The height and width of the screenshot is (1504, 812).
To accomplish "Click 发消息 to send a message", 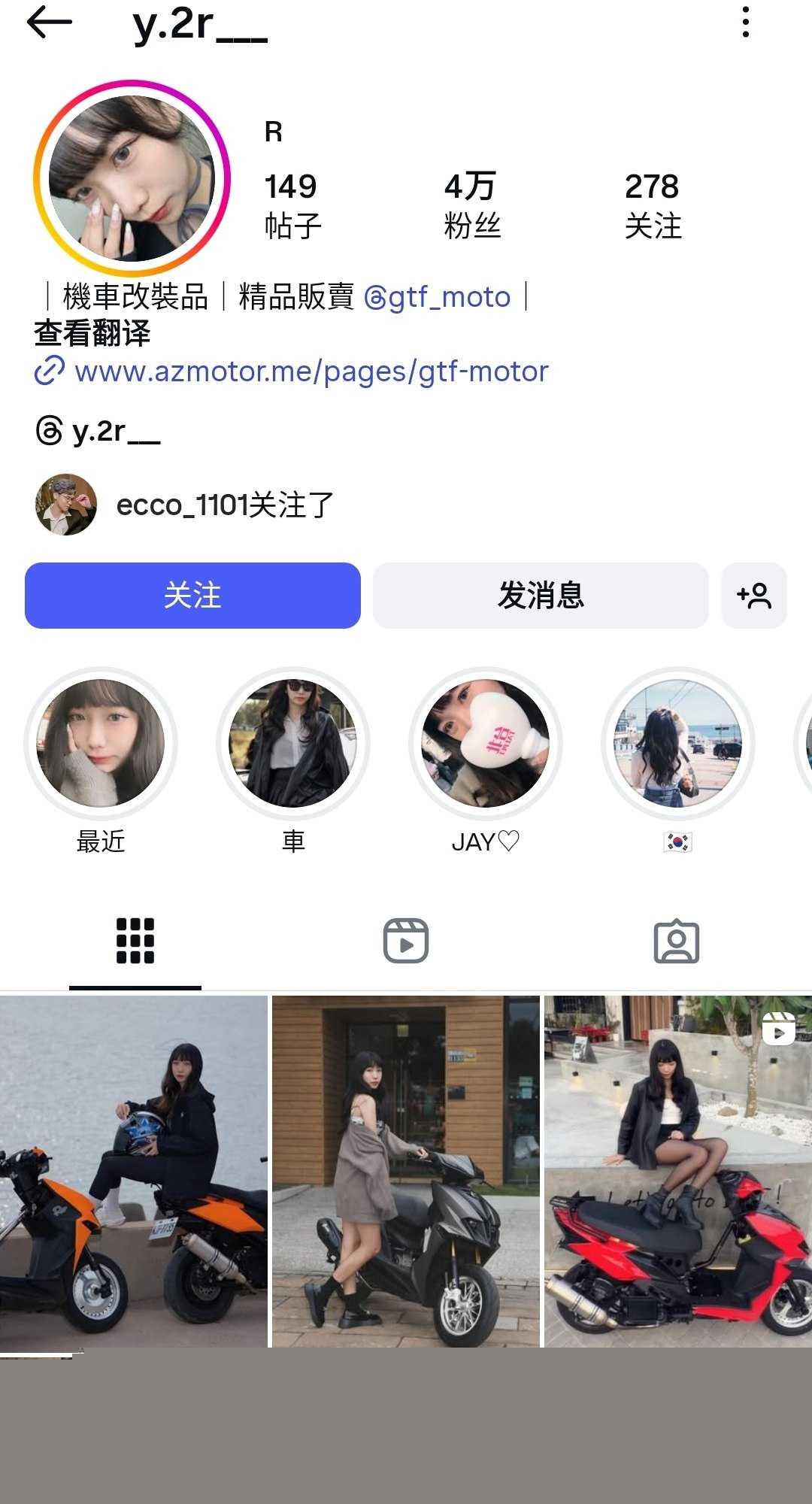I will (x=540, y=596).
